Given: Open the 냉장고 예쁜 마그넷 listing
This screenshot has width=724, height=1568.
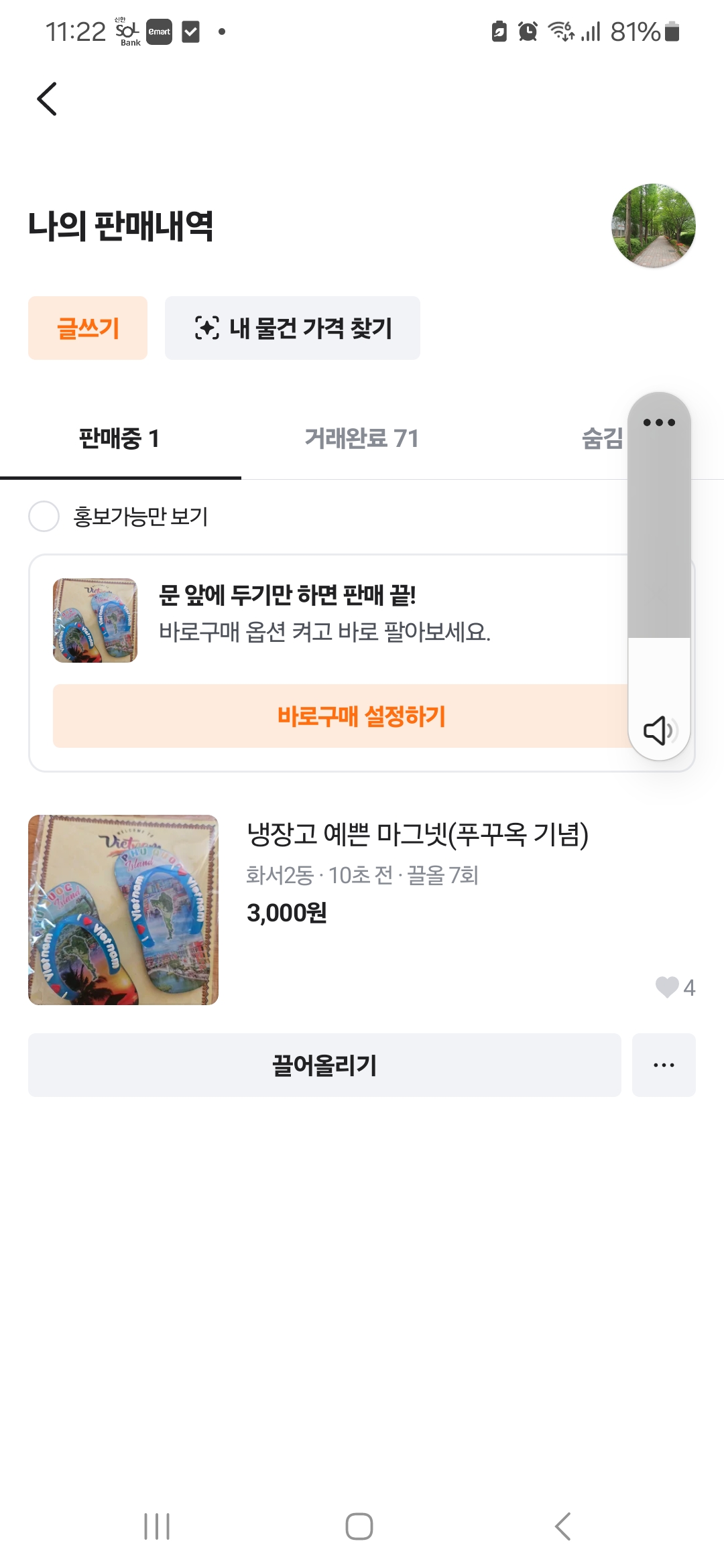Looking at the screenshot, I should coord(417,835).
